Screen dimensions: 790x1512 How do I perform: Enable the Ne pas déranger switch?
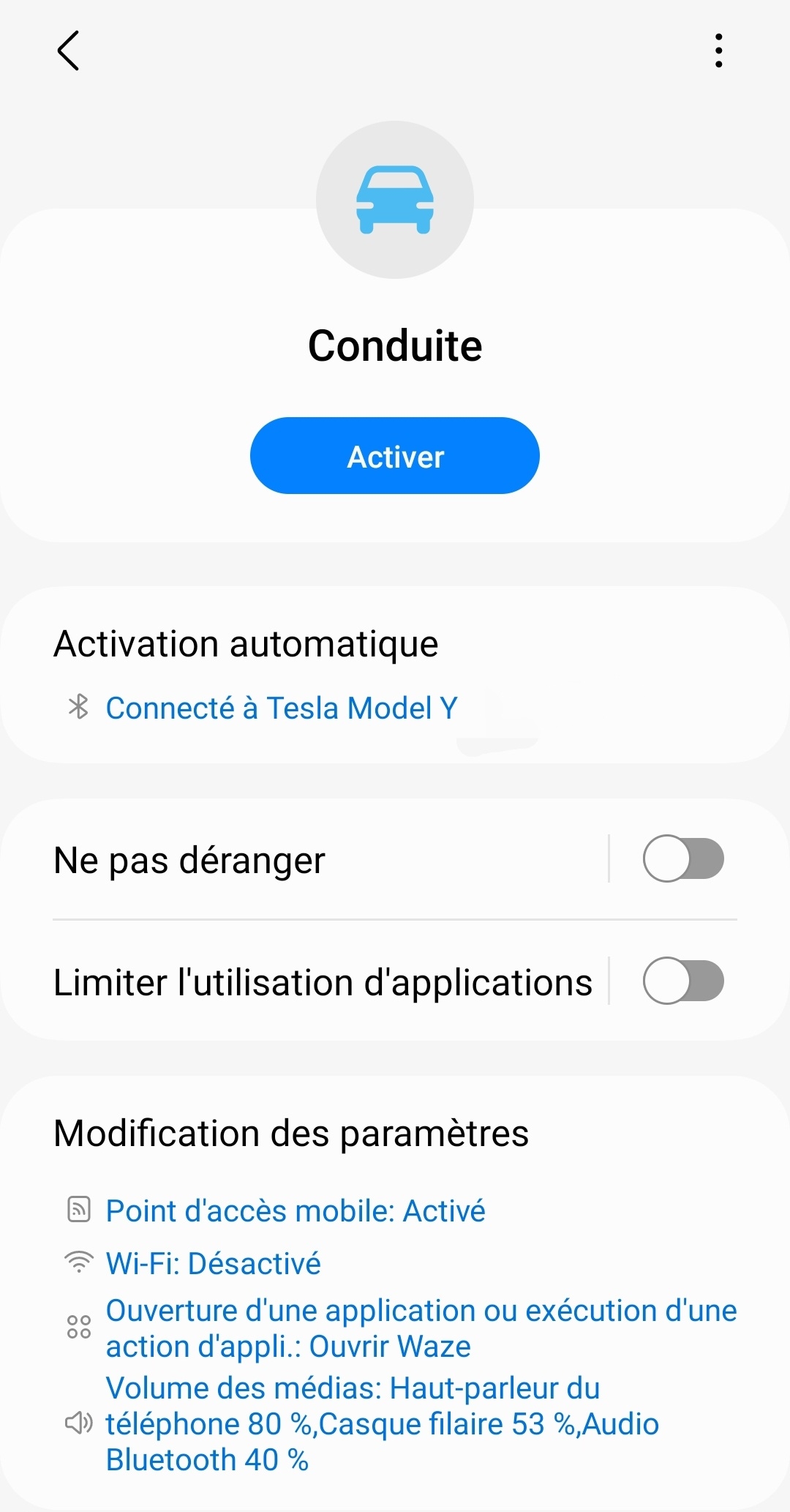683,858
